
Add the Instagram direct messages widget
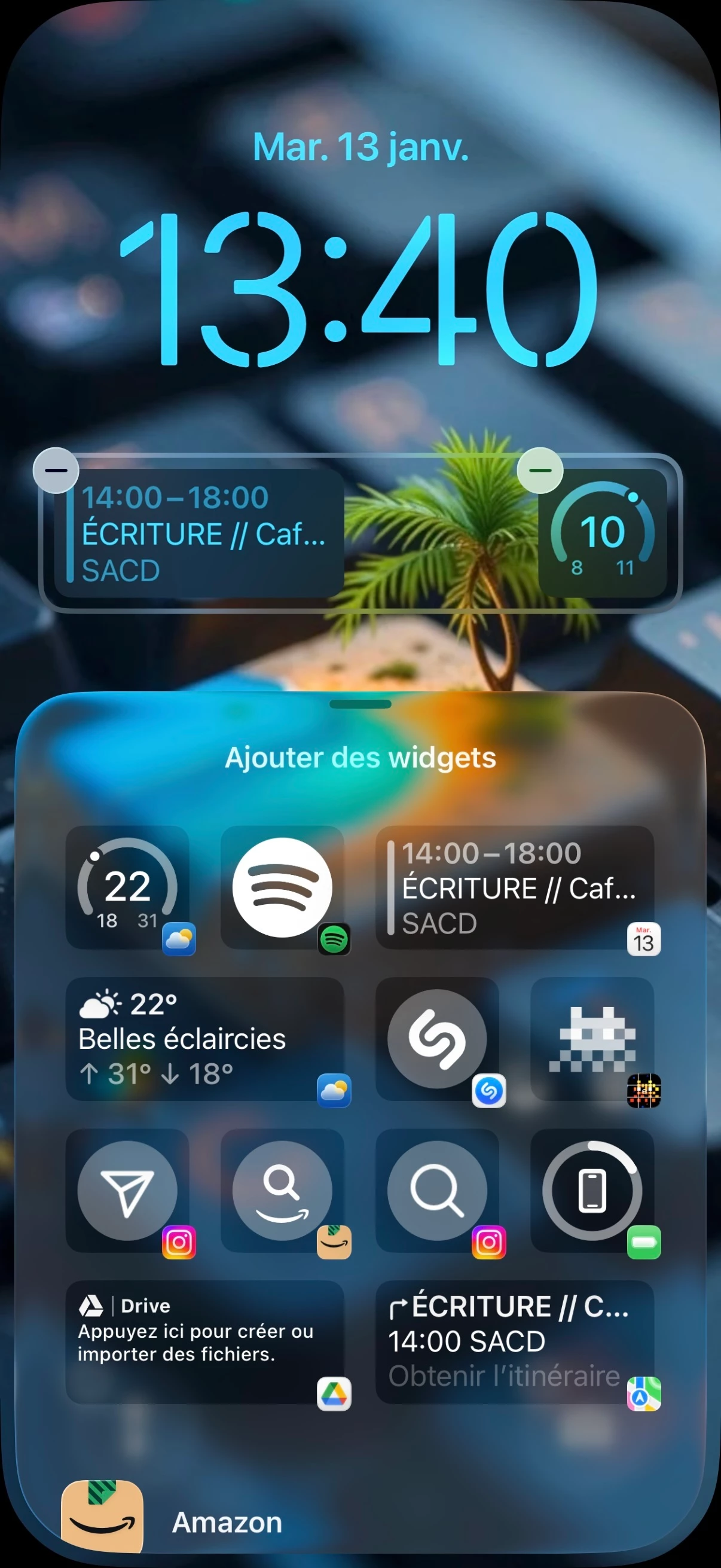(x=127, y=1190)
